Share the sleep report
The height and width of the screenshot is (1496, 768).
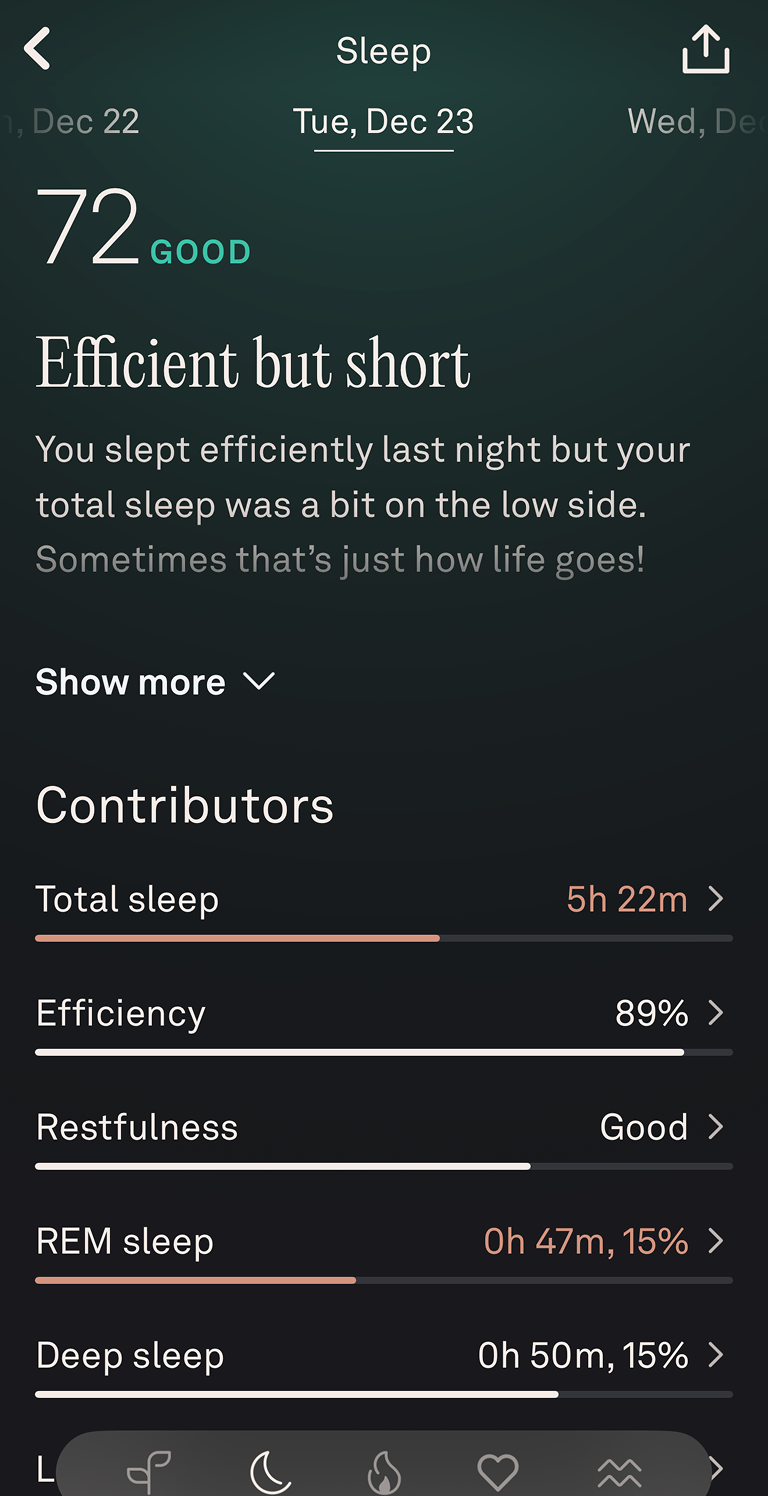point(705,50)
